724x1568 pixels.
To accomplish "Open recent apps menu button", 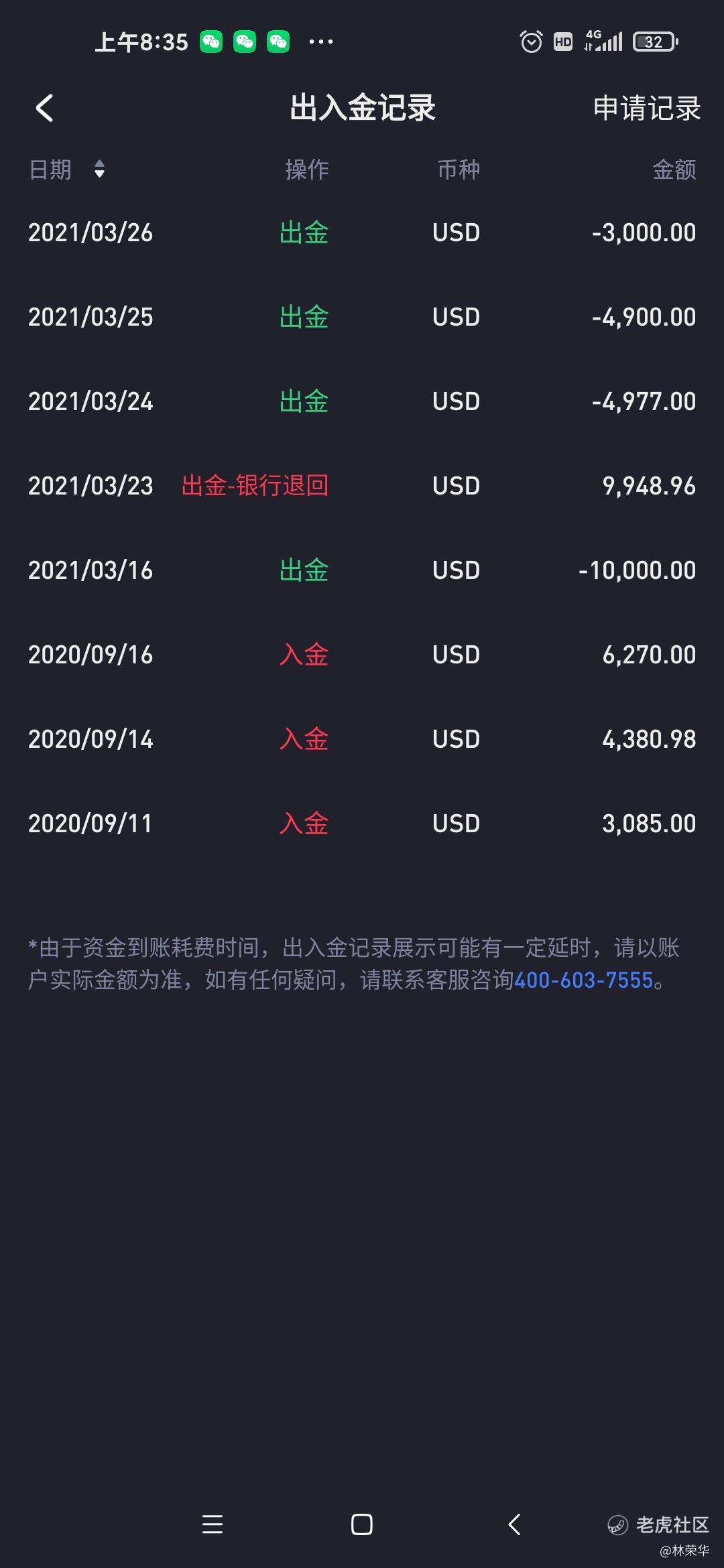I will (x=213, y=1524).
